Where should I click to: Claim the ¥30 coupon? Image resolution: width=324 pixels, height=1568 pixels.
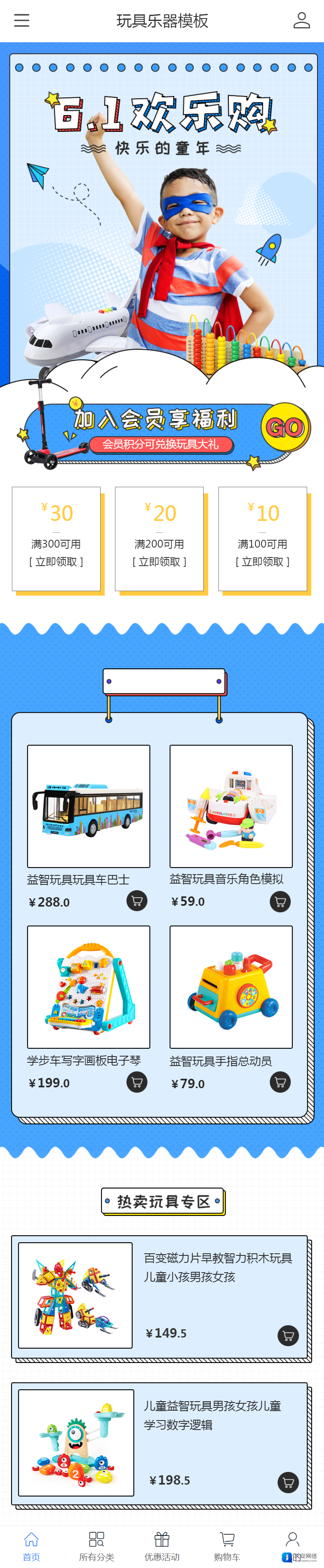click(56, 561)
